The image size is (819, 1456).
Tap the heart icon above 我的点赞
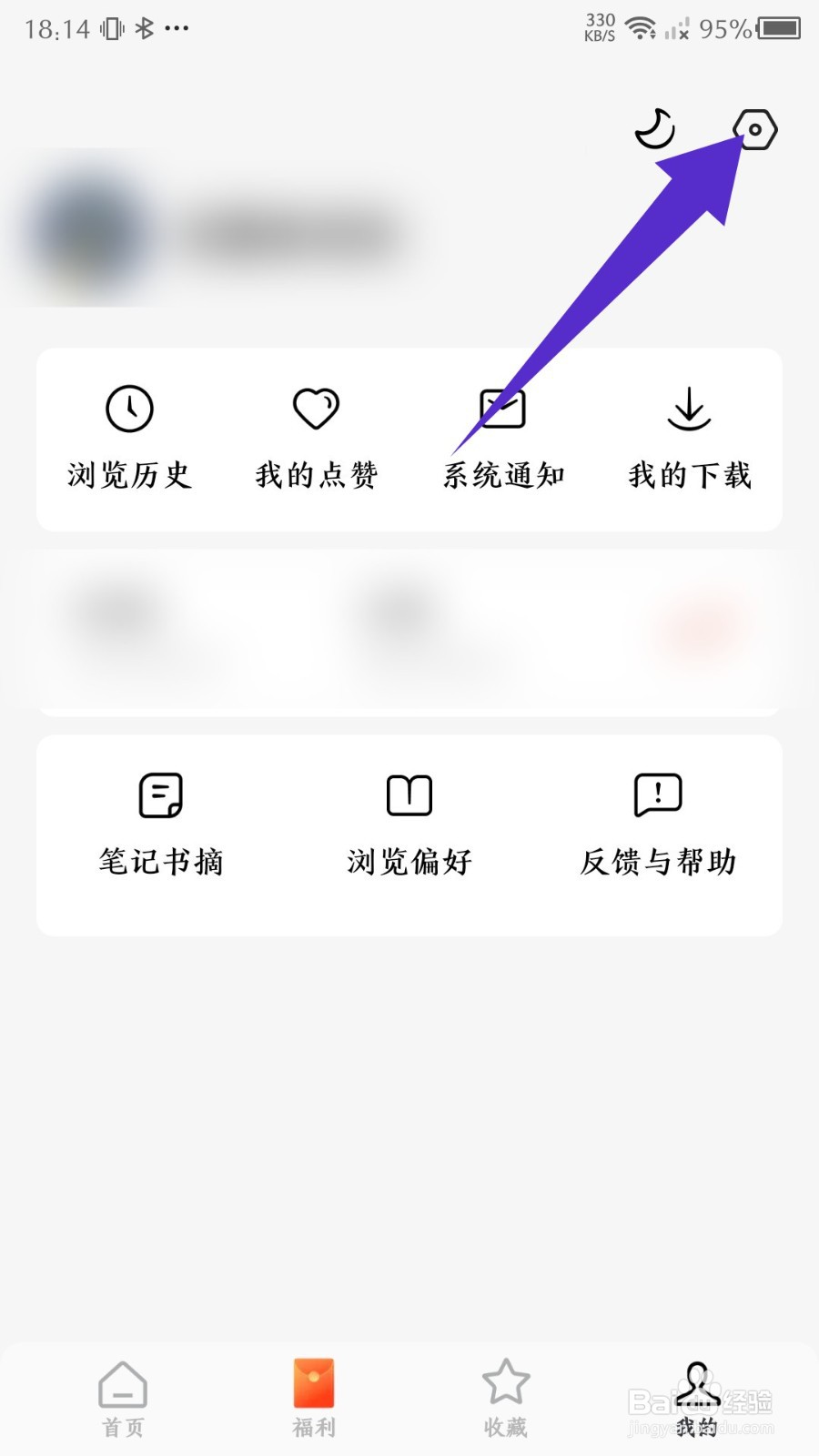(316, 408)
